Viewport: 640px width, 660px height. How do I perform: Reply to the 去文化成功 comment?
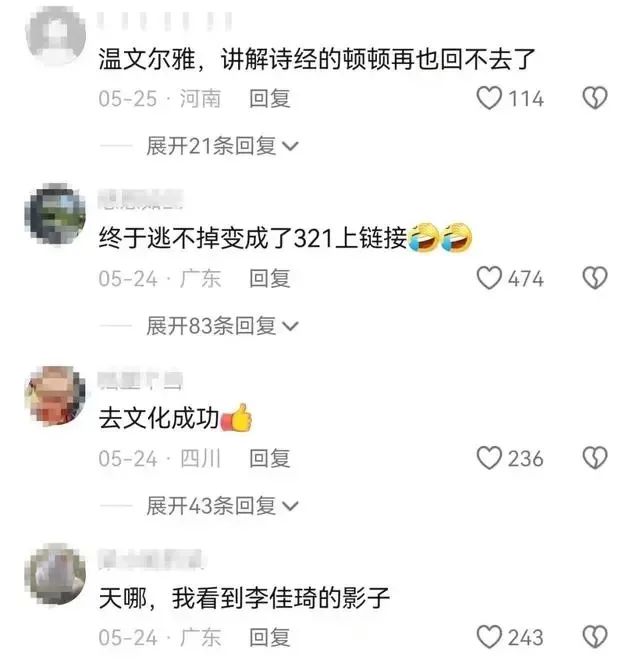[270, 458]
